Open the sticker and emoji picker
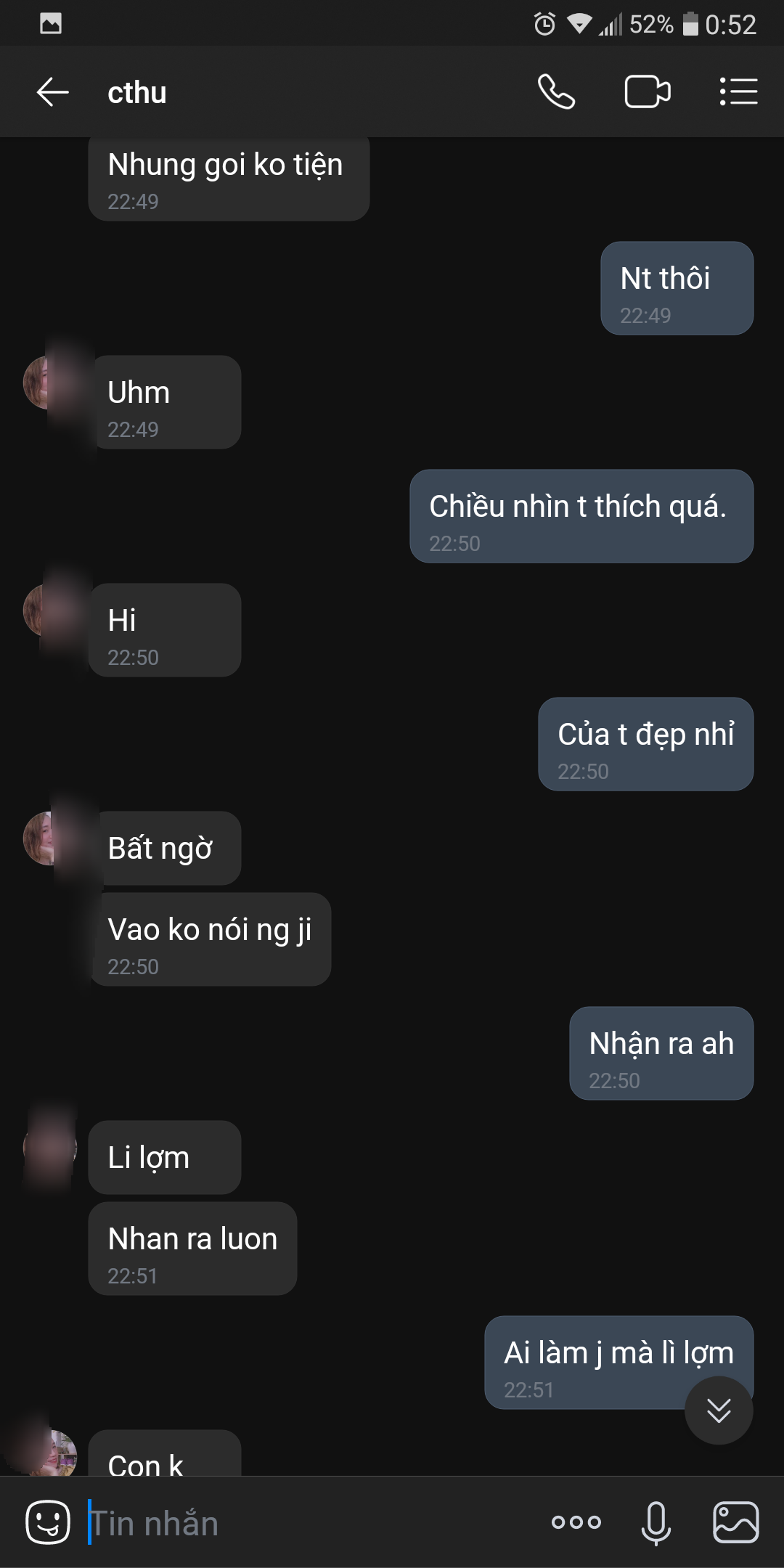The height and width of the screenshot is (1568, 784). [x=48, y=1522]
